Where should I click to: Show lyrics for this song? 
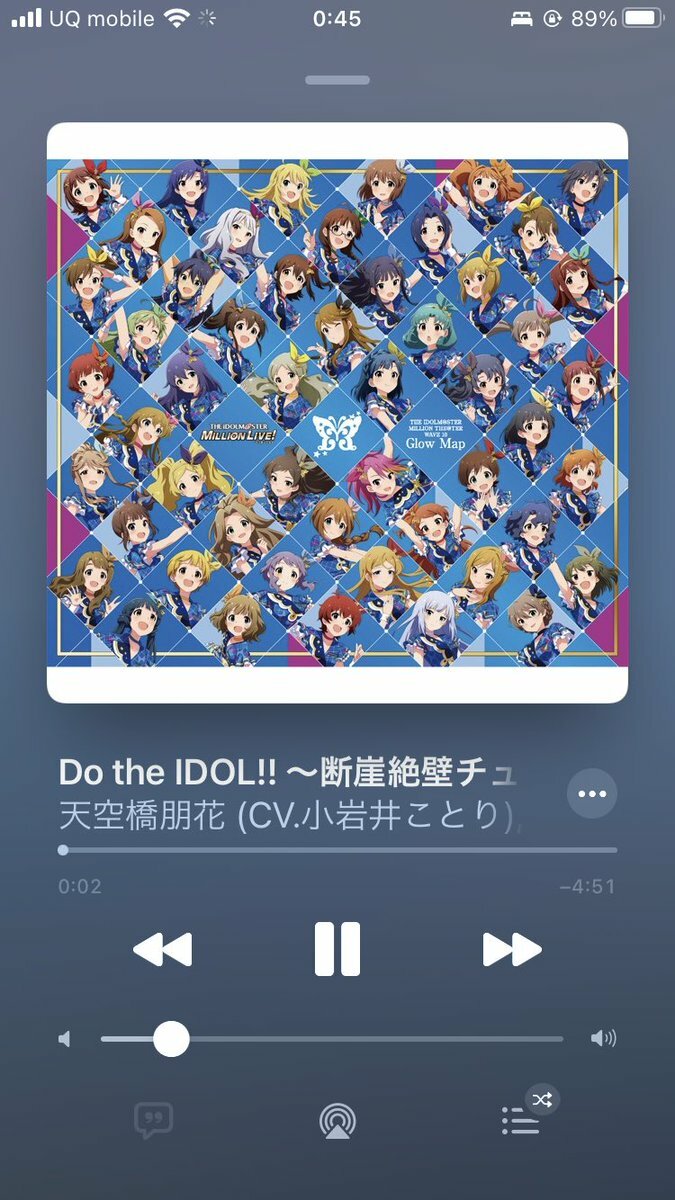[154, 1121]
